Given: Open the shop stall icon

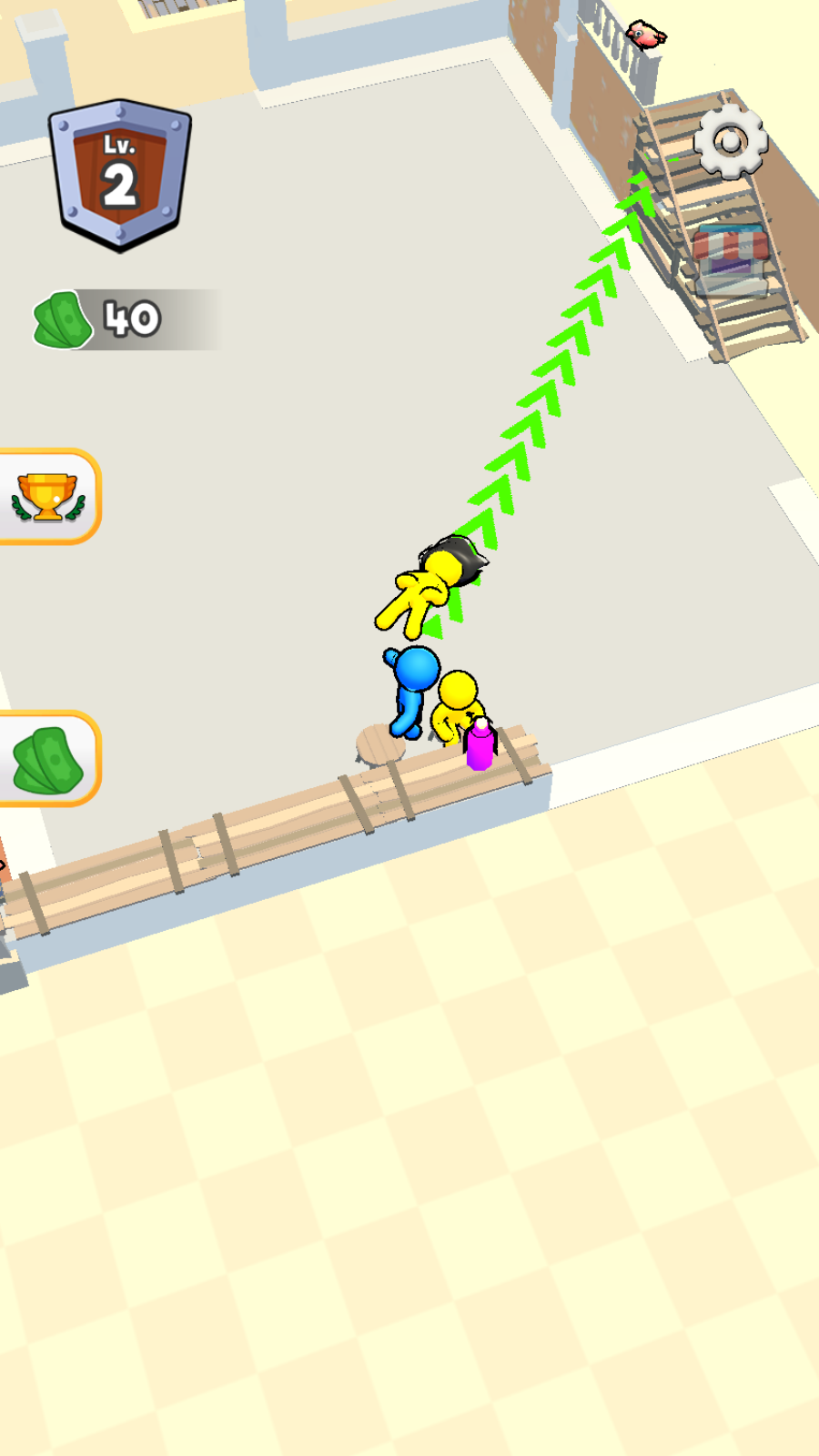Looking at the screenshot, I should tap(730, 258).
